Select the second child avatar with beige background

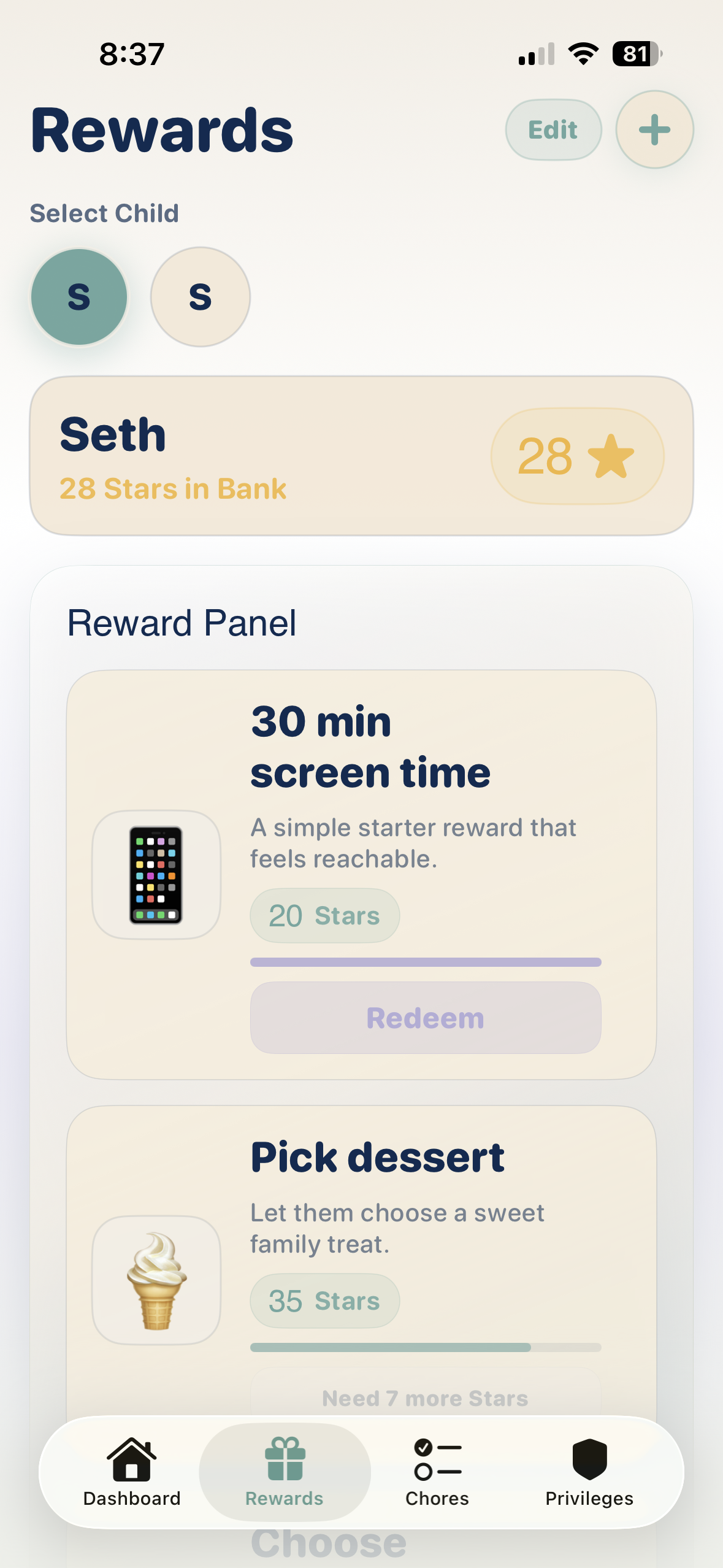click(x=201, y=297)
